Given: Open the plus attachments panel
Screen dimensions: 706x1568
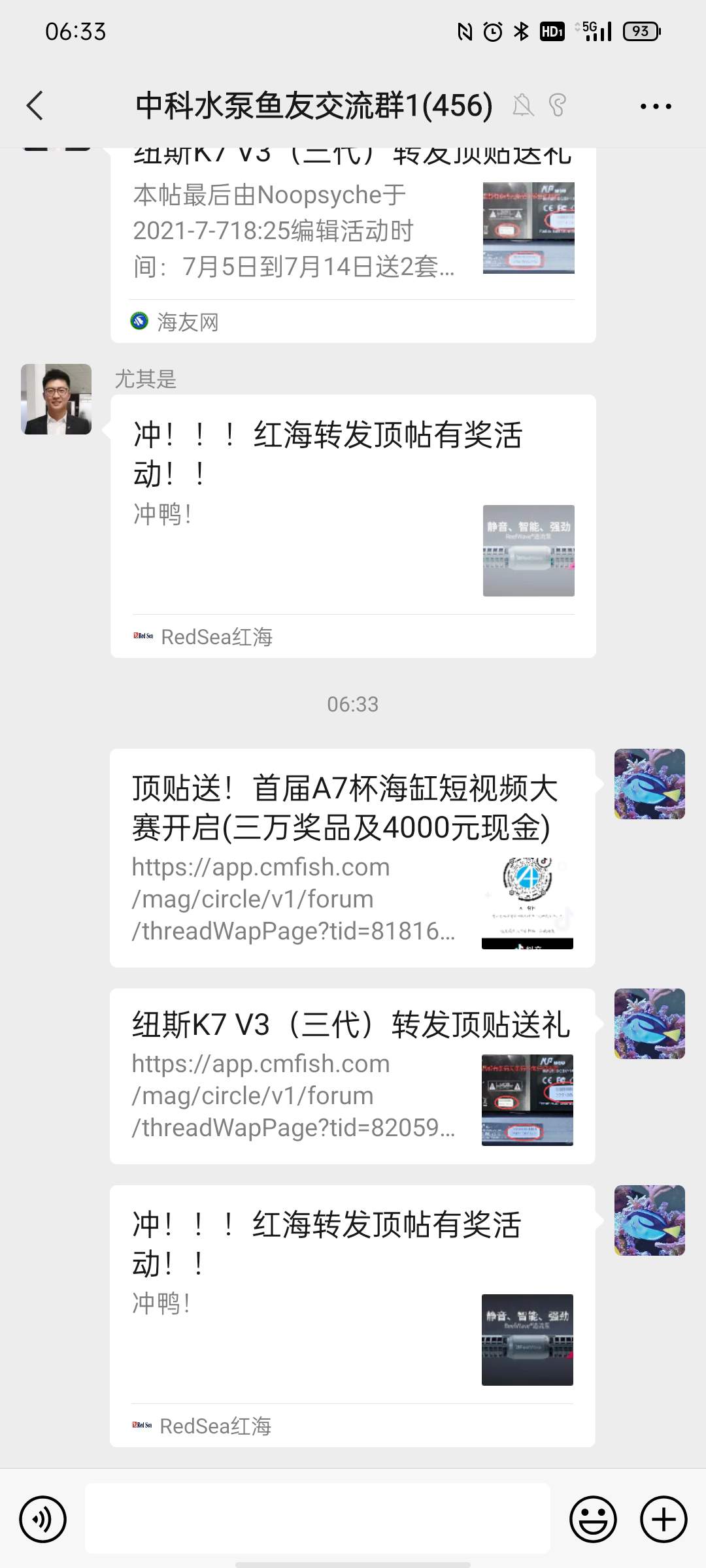Looking at the screenshot, I should (663, 1519).
